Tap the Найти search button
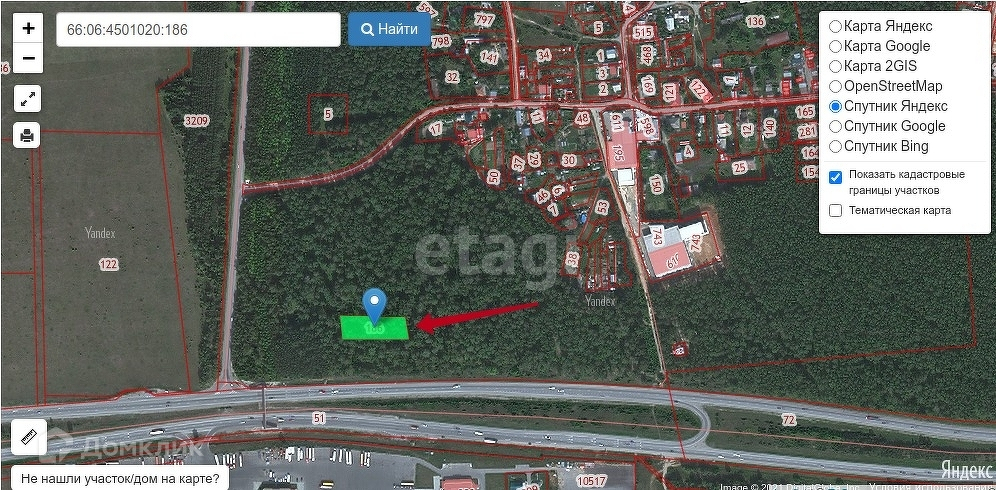The height and width of the screenshot is (490, 996). pos(389,30)
